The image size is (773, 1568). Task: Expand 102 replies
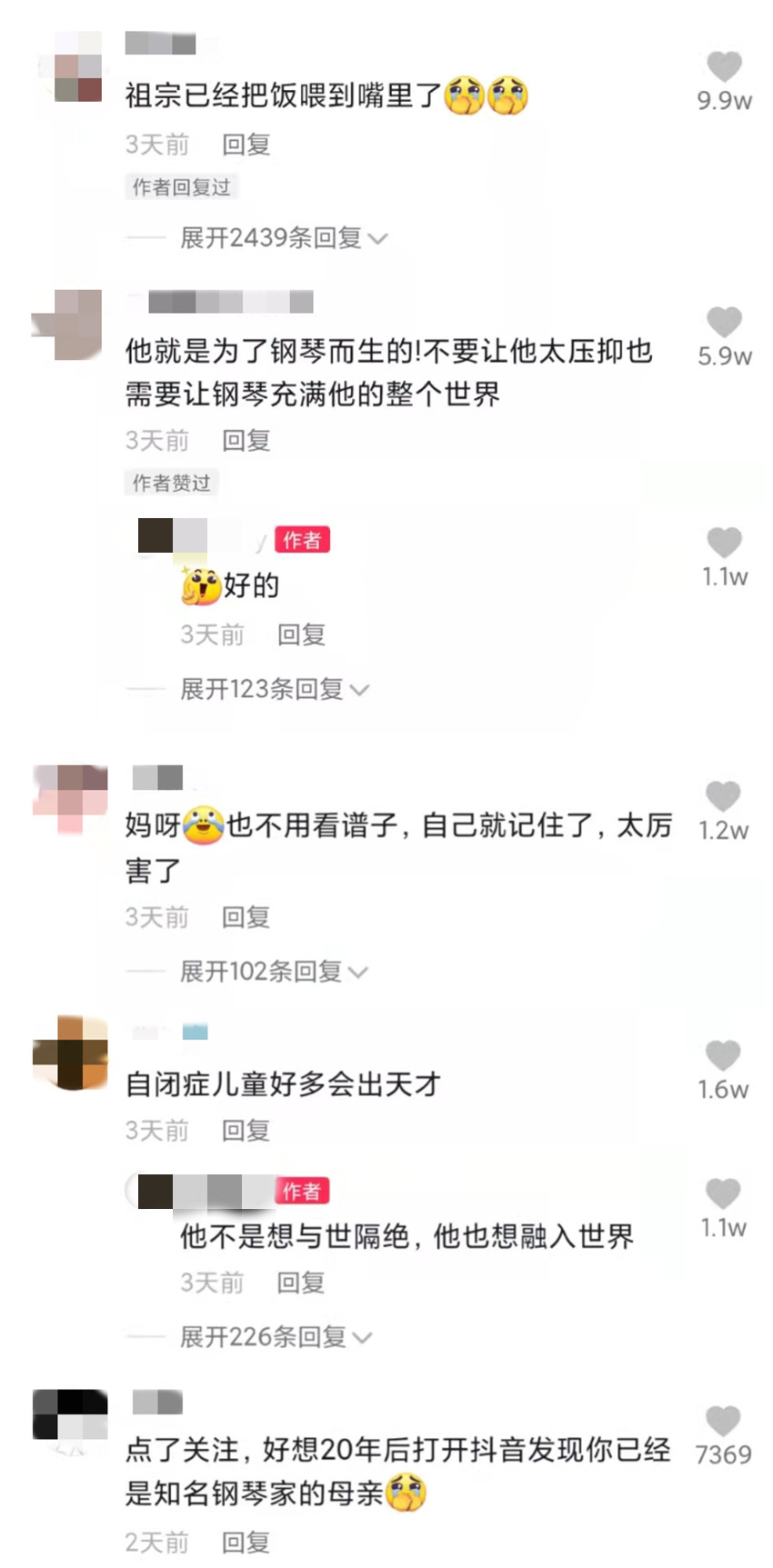[273, 972]
